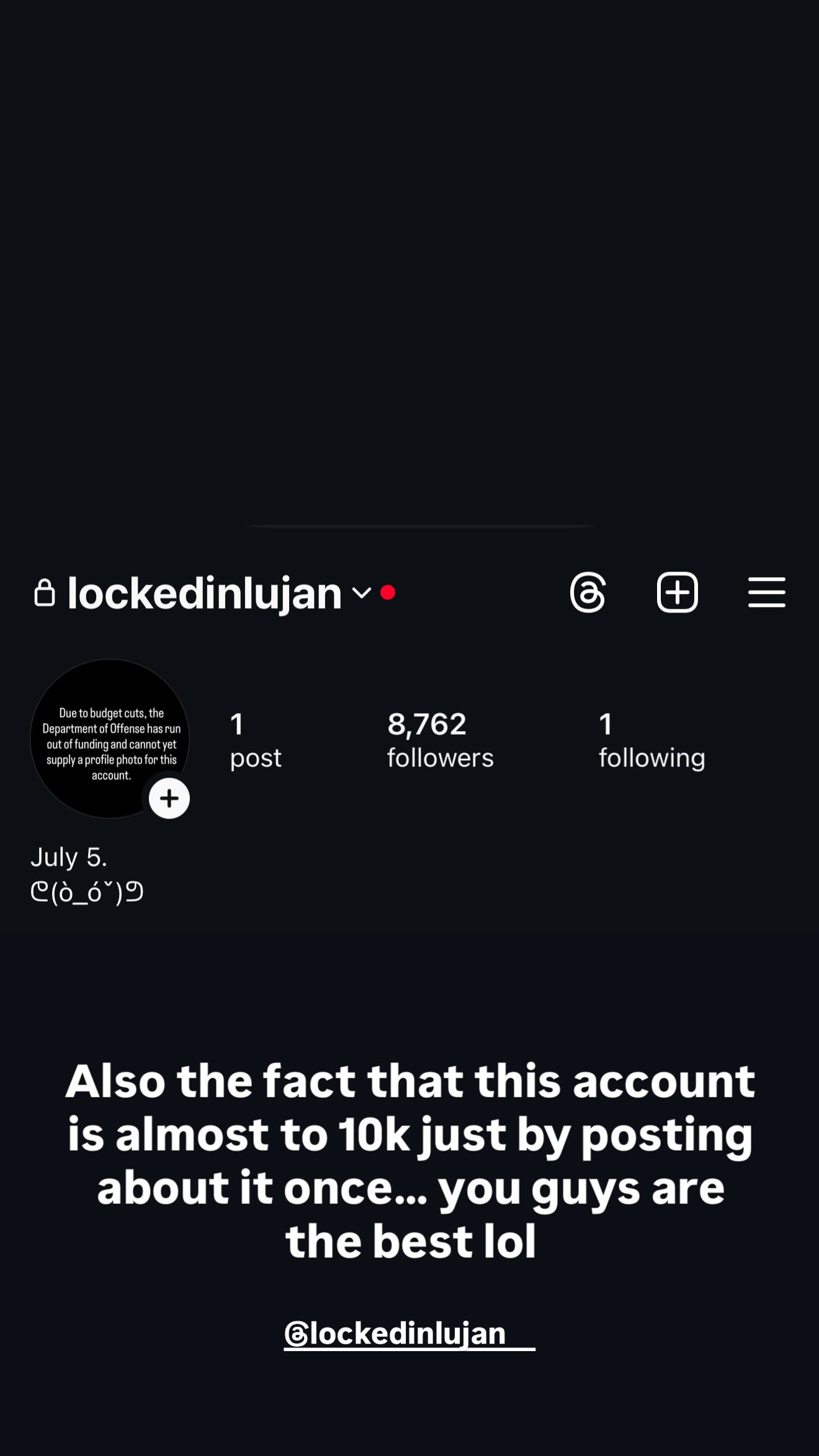The height and width of the screenshot is (1456, 819).
Task: Click the create new post plus icon
Action: (x=678, y=593)
